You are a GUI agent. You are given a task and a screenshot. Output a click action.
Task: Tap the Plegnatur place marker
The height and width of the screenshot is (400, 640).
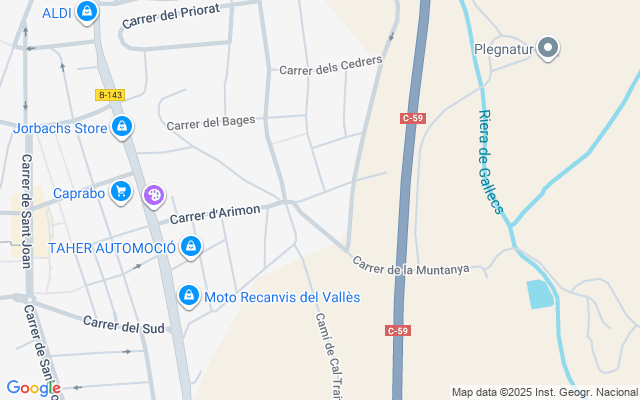coord(547,47)
